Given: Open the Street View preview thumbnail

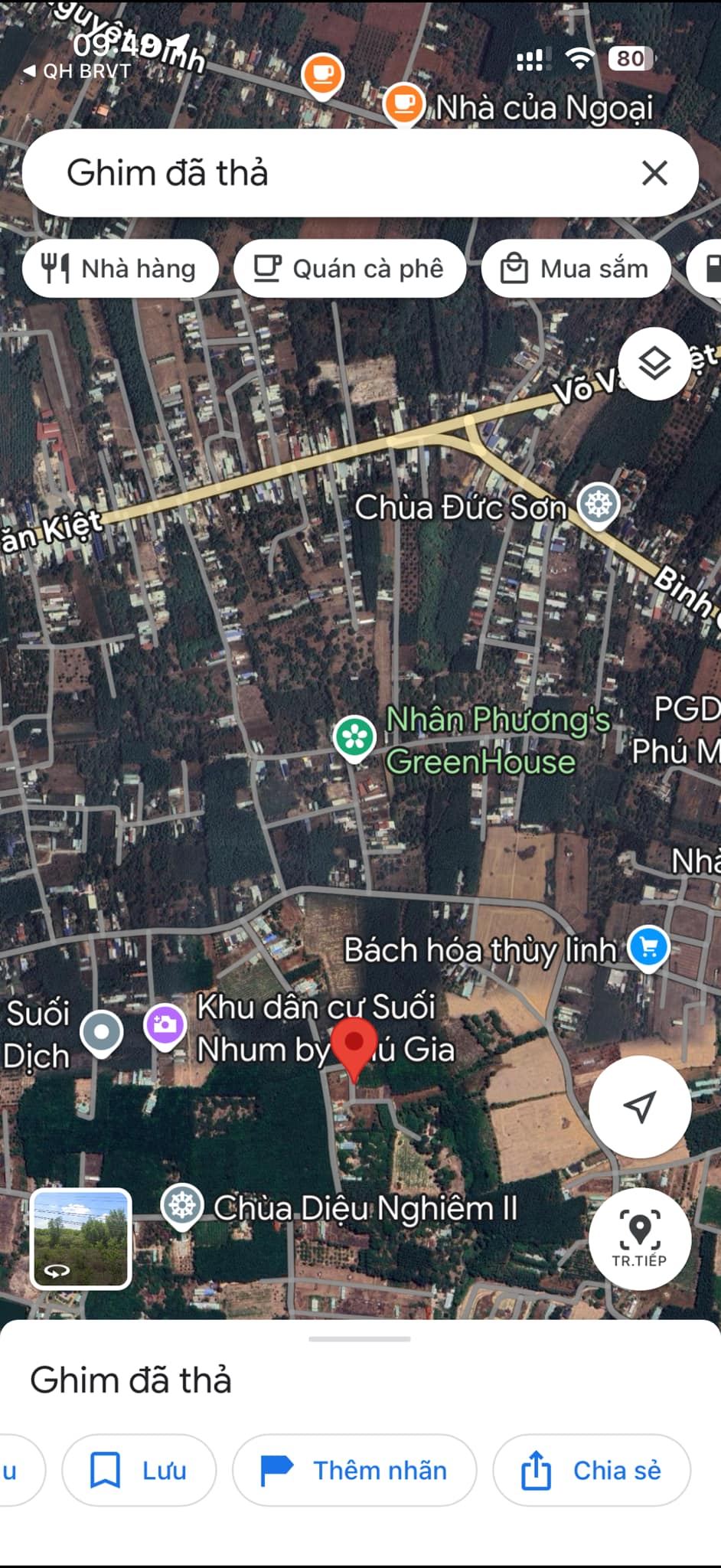Looking at the screenshot, I should pyautogui.click(x=81, y=1239).
